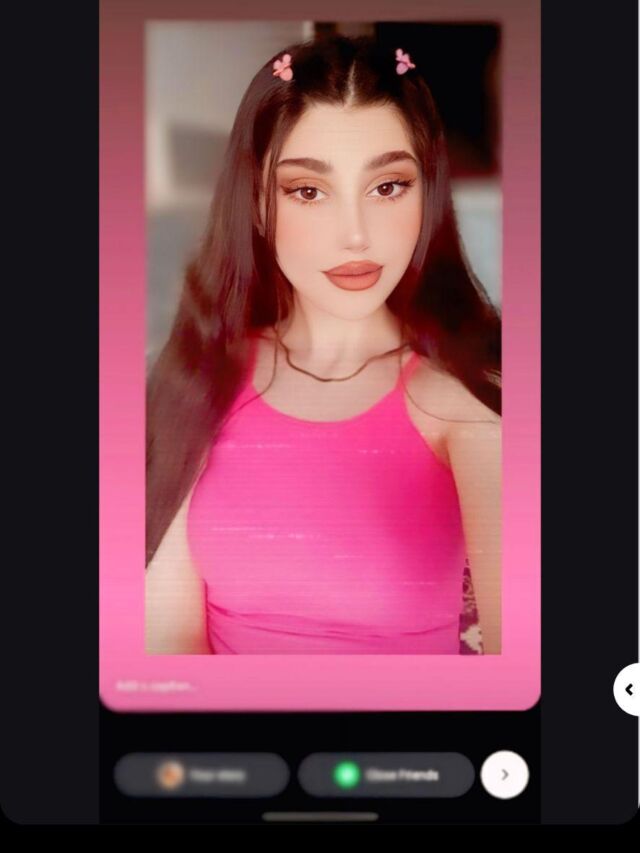
Task: Share to Your story
Action: [x=201, y=775]
